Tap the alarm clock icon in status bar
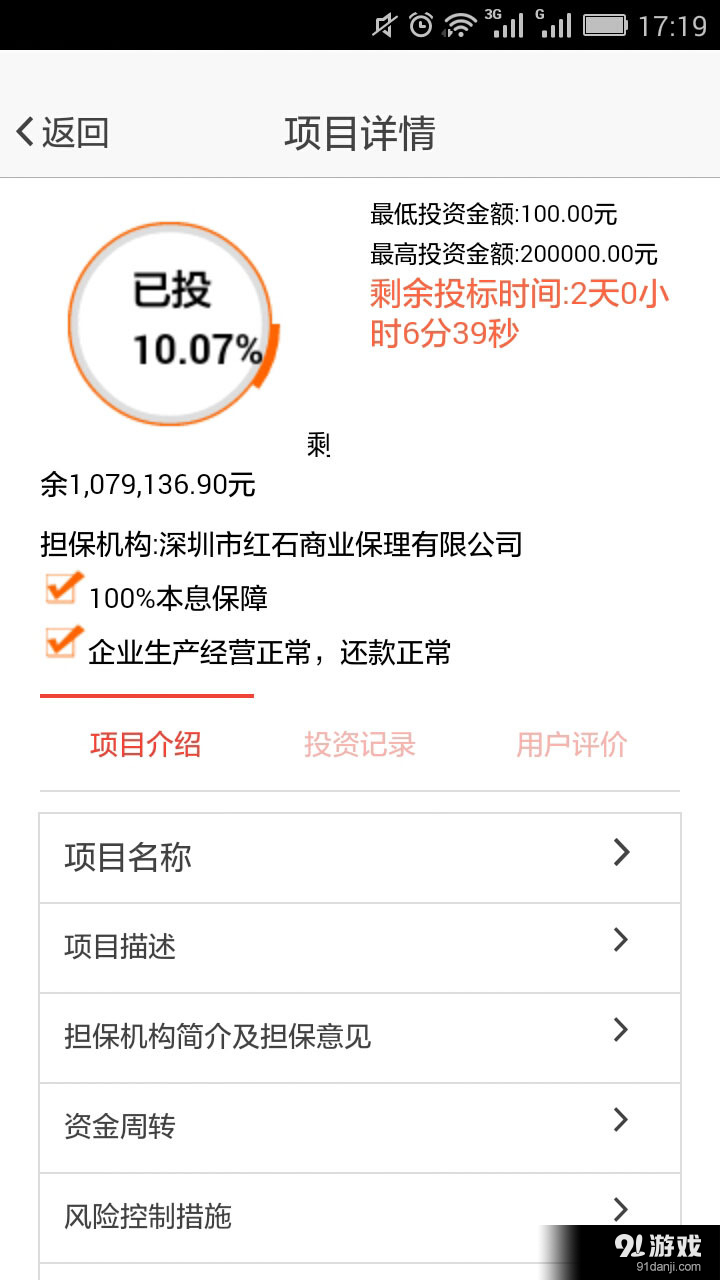Viewport: 720px width, 1280px height. (420, 24)
